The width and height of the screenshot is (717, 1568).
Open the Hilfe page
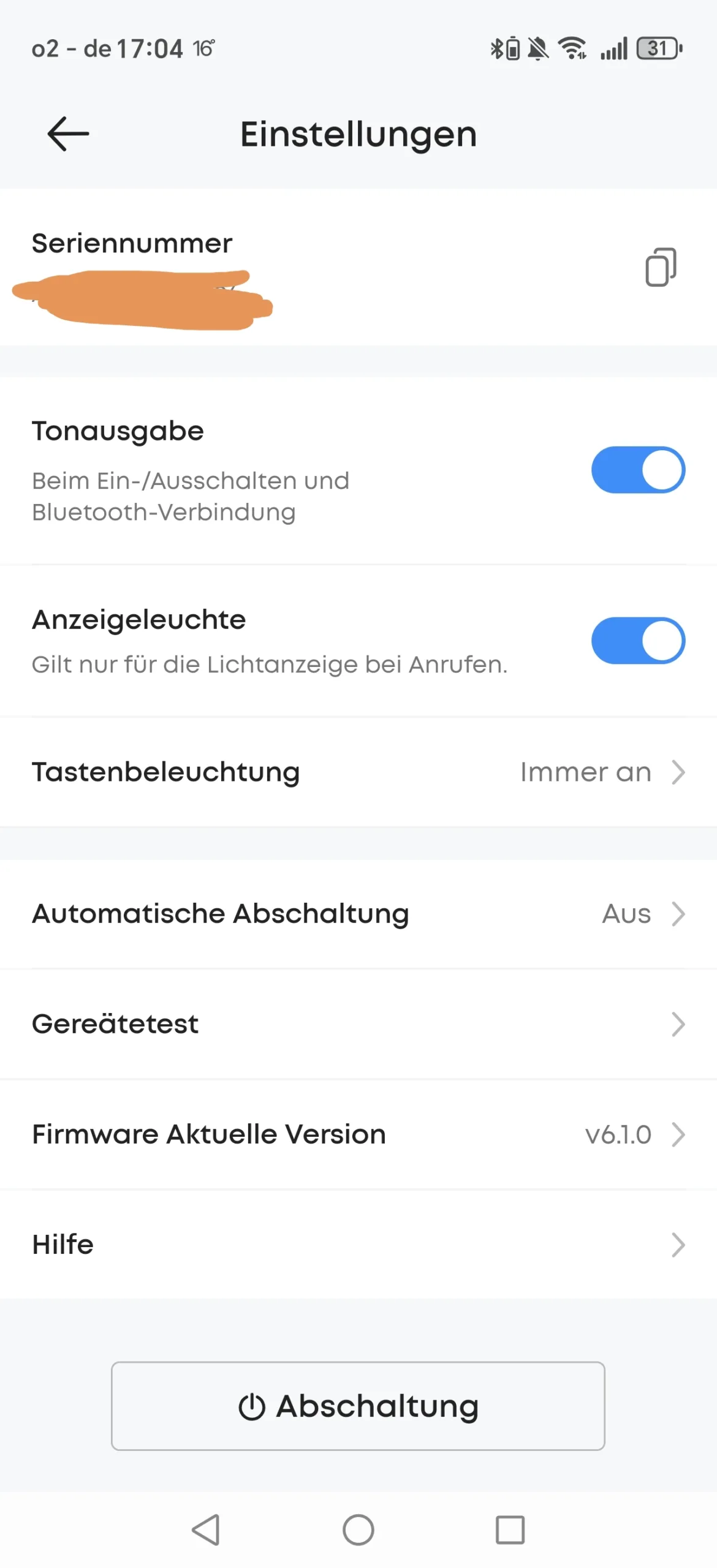358,1245
